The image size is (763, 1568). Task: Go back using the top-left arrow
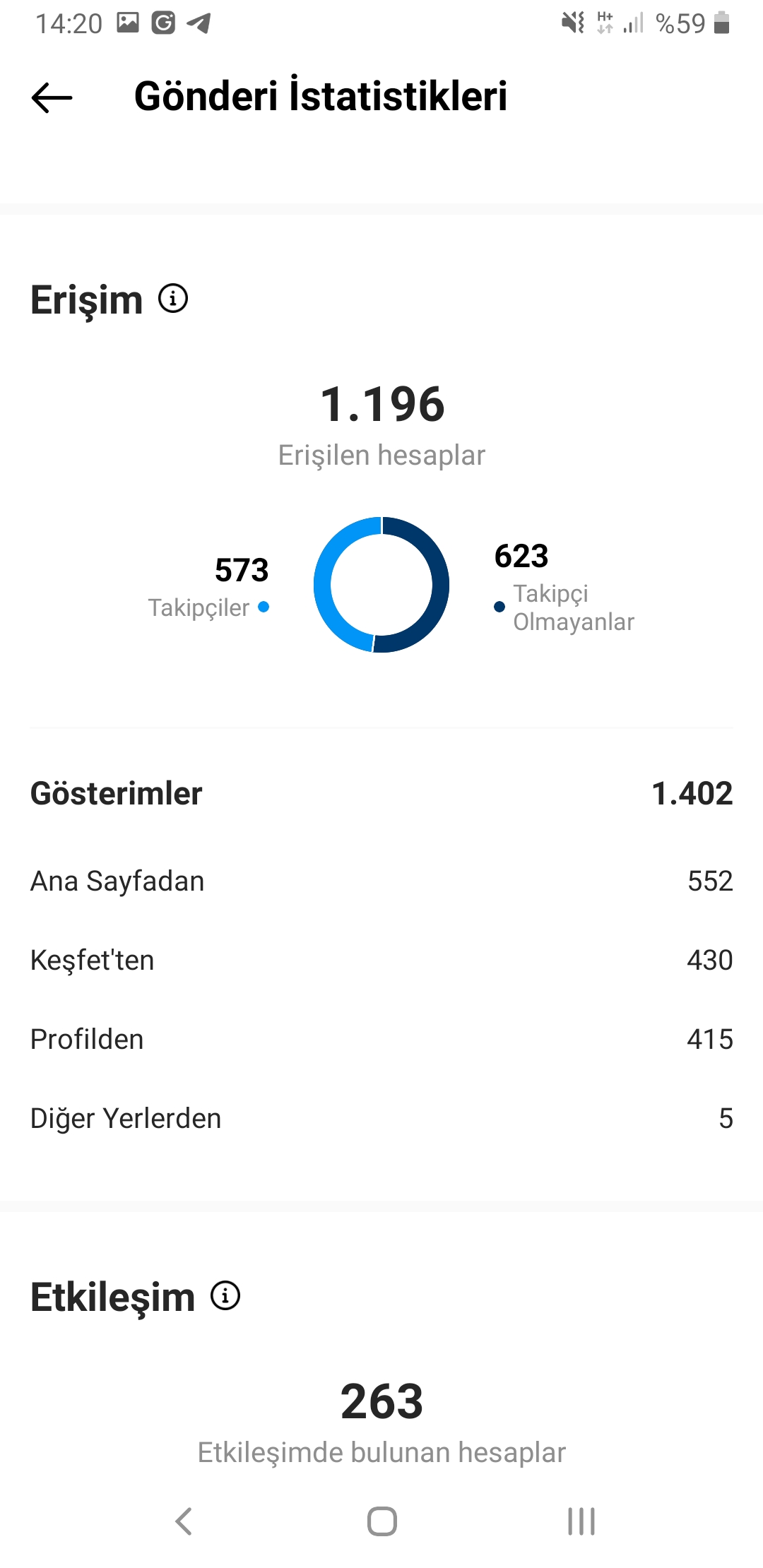tap(52, 97)
